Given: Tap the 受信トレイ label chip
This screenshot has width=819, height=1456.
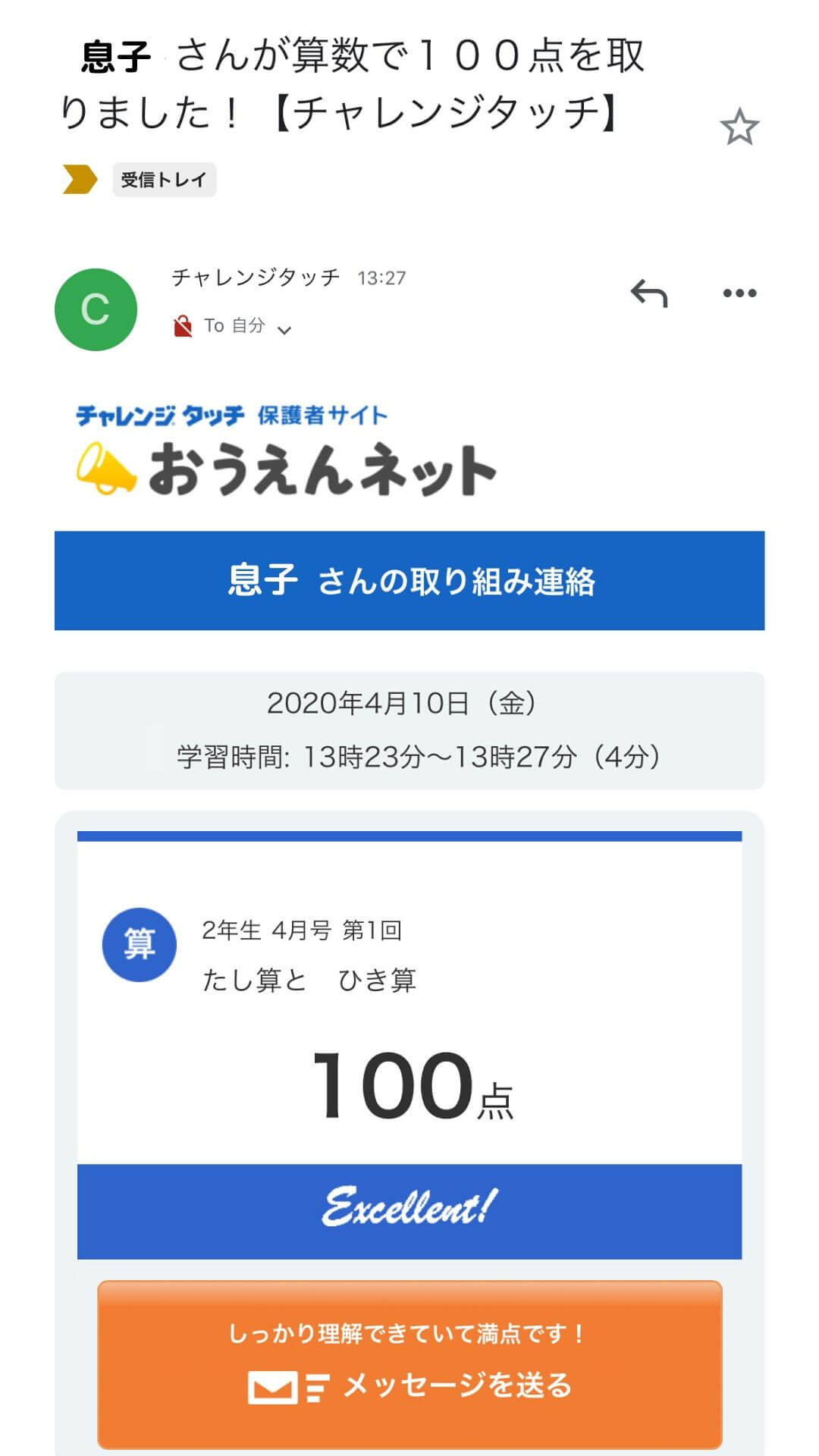Looking at the screenshot, I should pos(165,180).
